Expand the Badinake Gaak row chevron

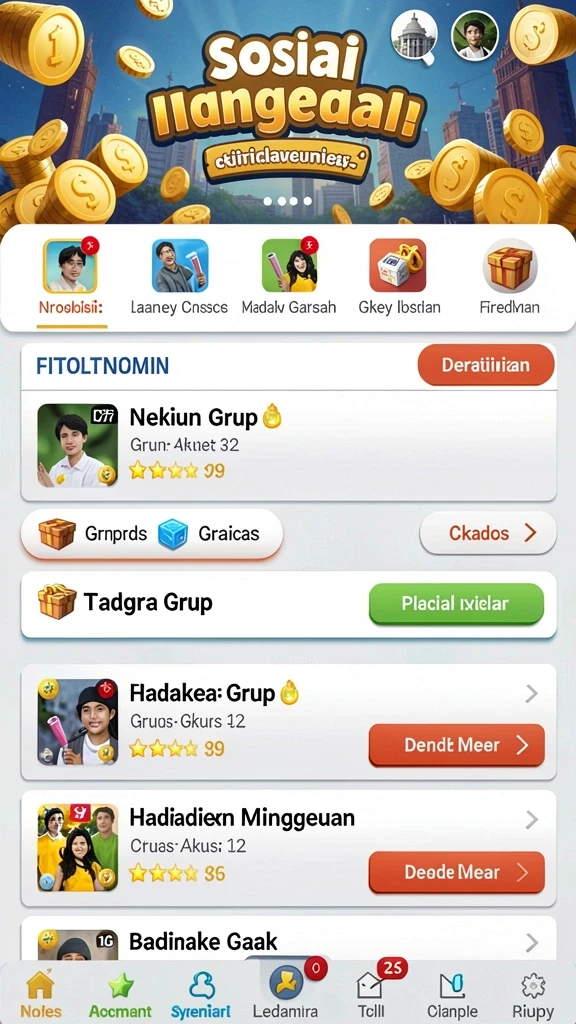point(532,942)
